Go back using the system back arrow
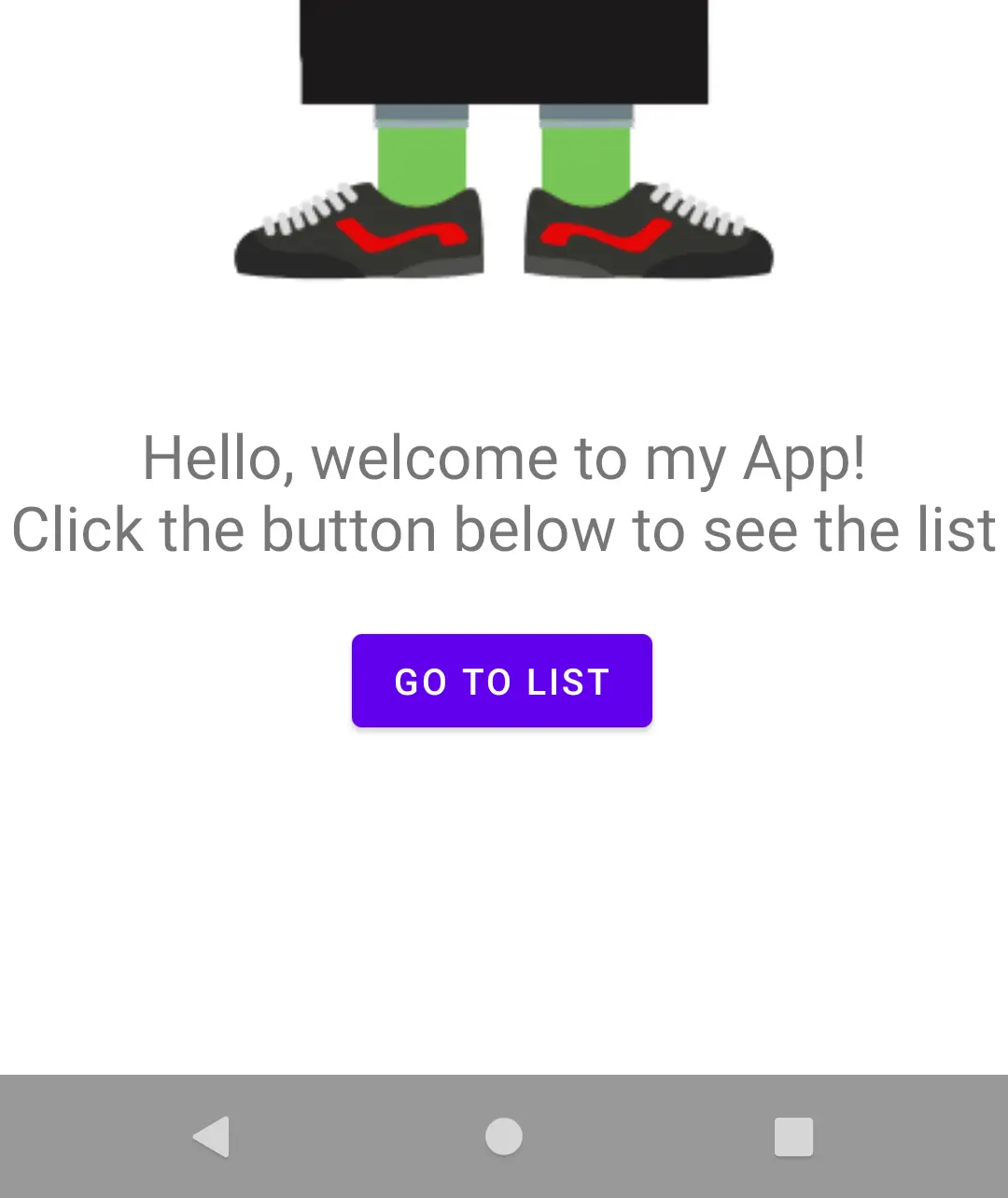Screen dimensions: 1008x1198 (x=212, y=1136)
